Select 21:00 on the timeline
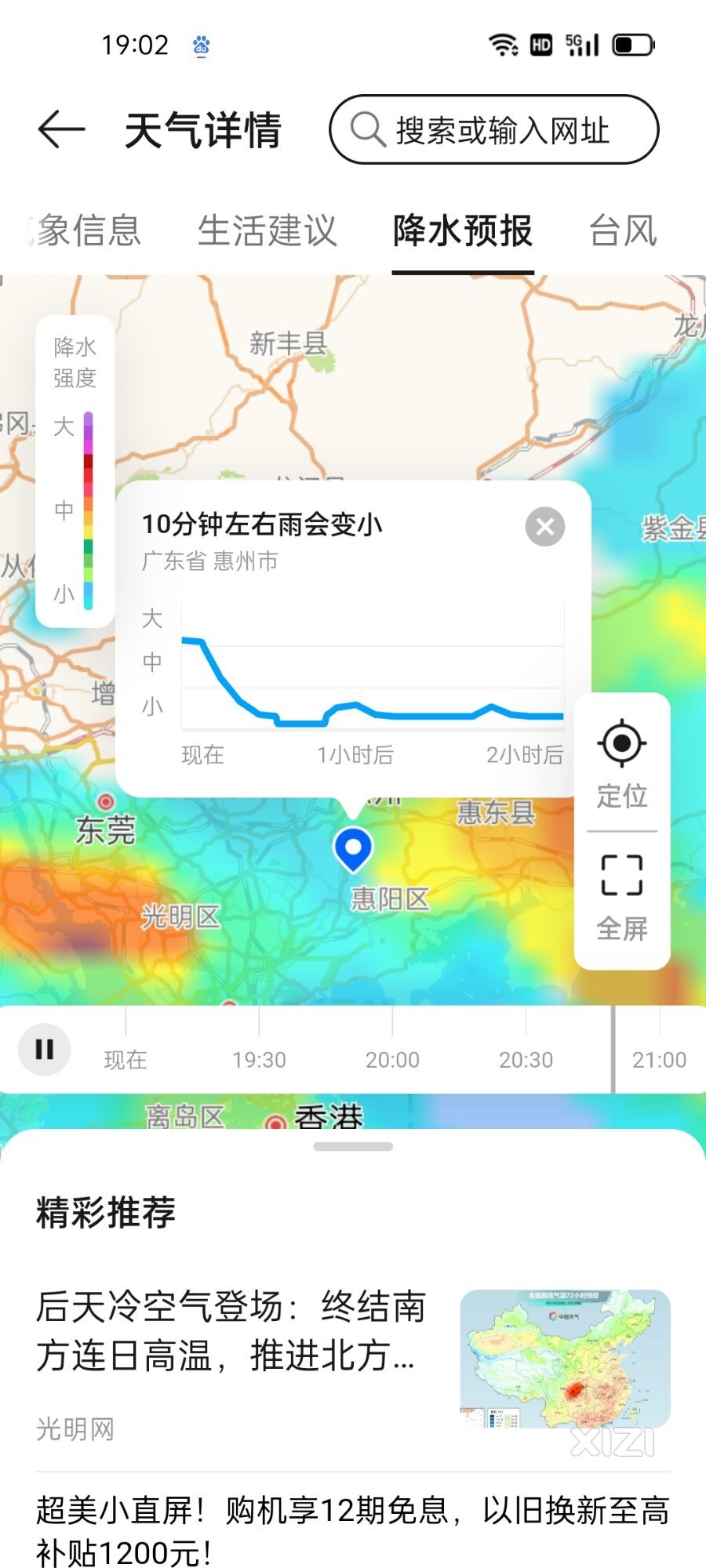The image size is (706, 1568). pos(659,1059)
